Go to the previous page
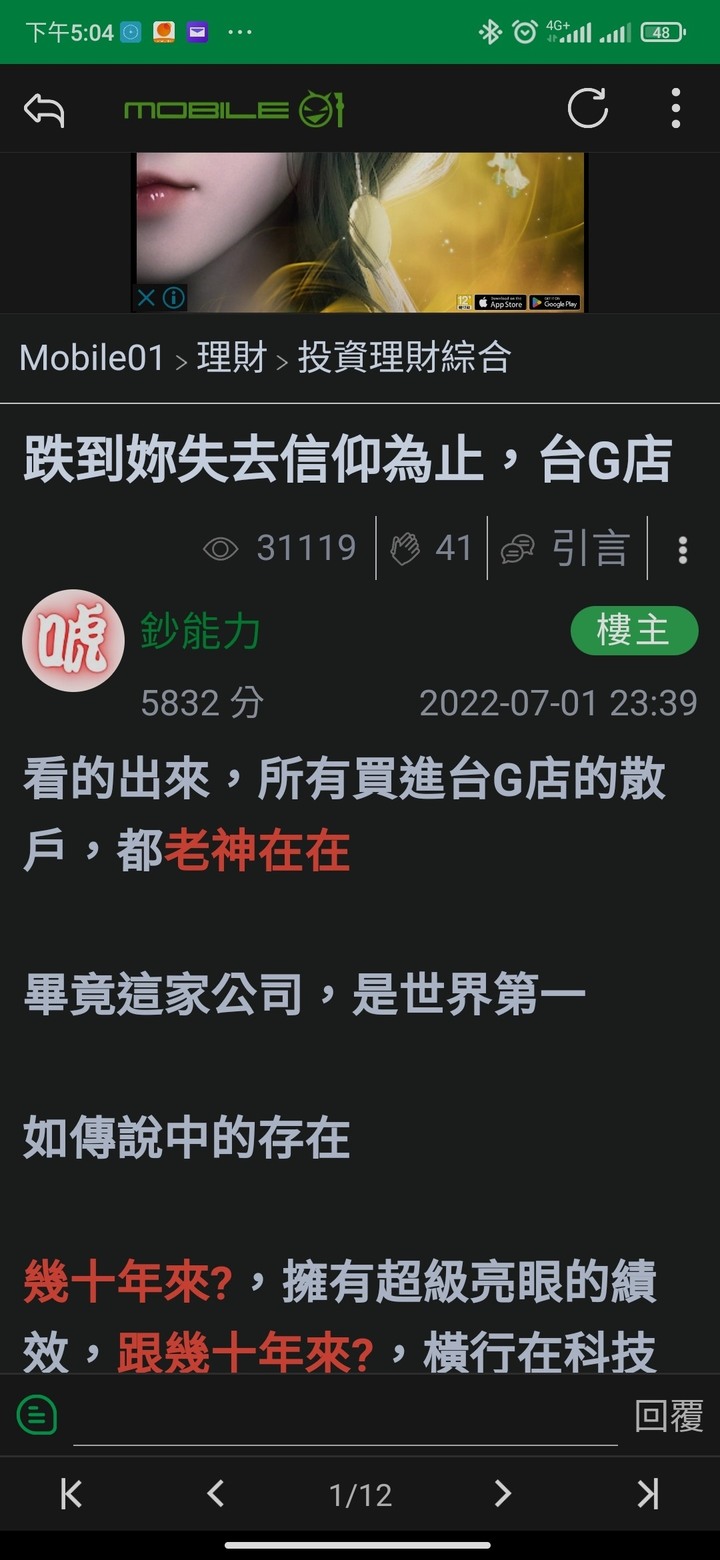 coord(215,1494)
